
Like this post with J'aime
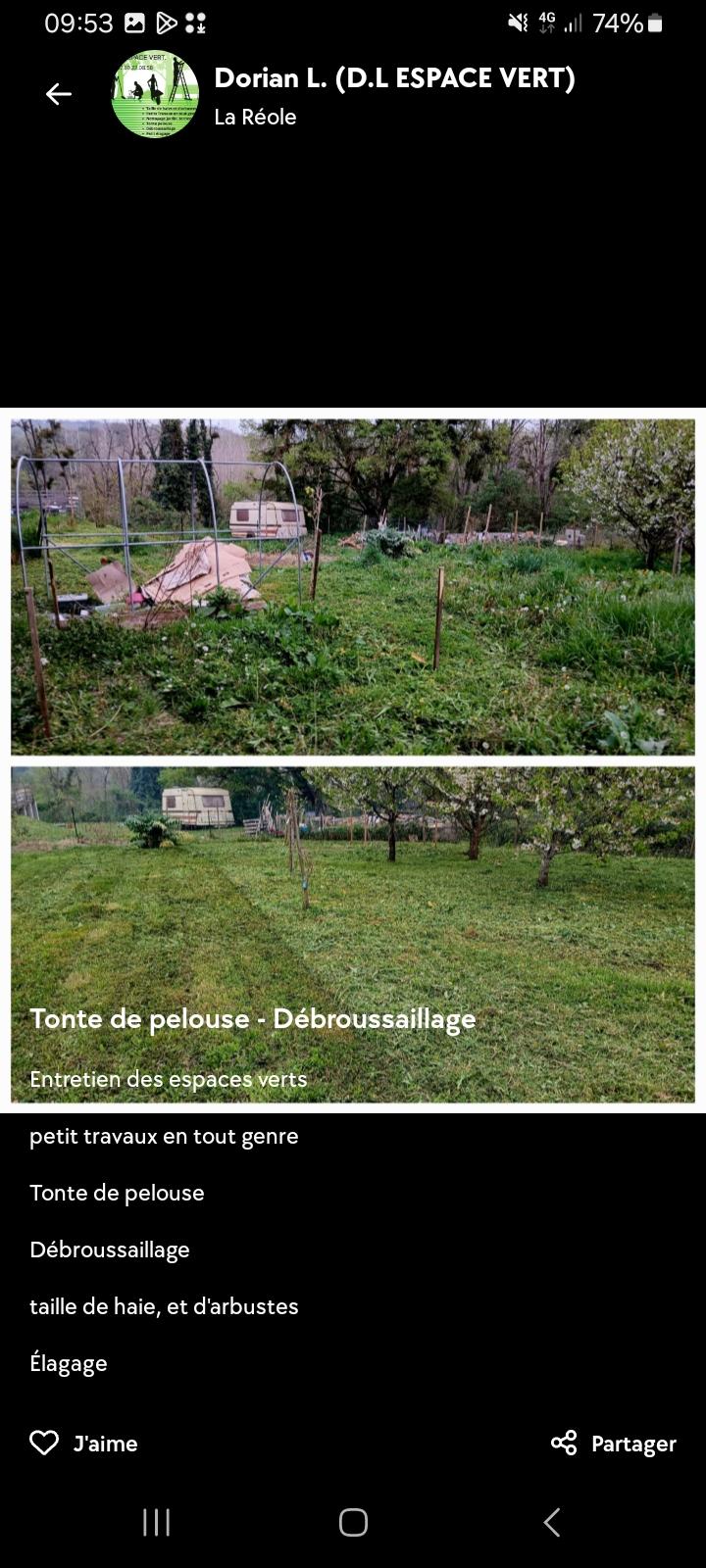pos(84,1443)
